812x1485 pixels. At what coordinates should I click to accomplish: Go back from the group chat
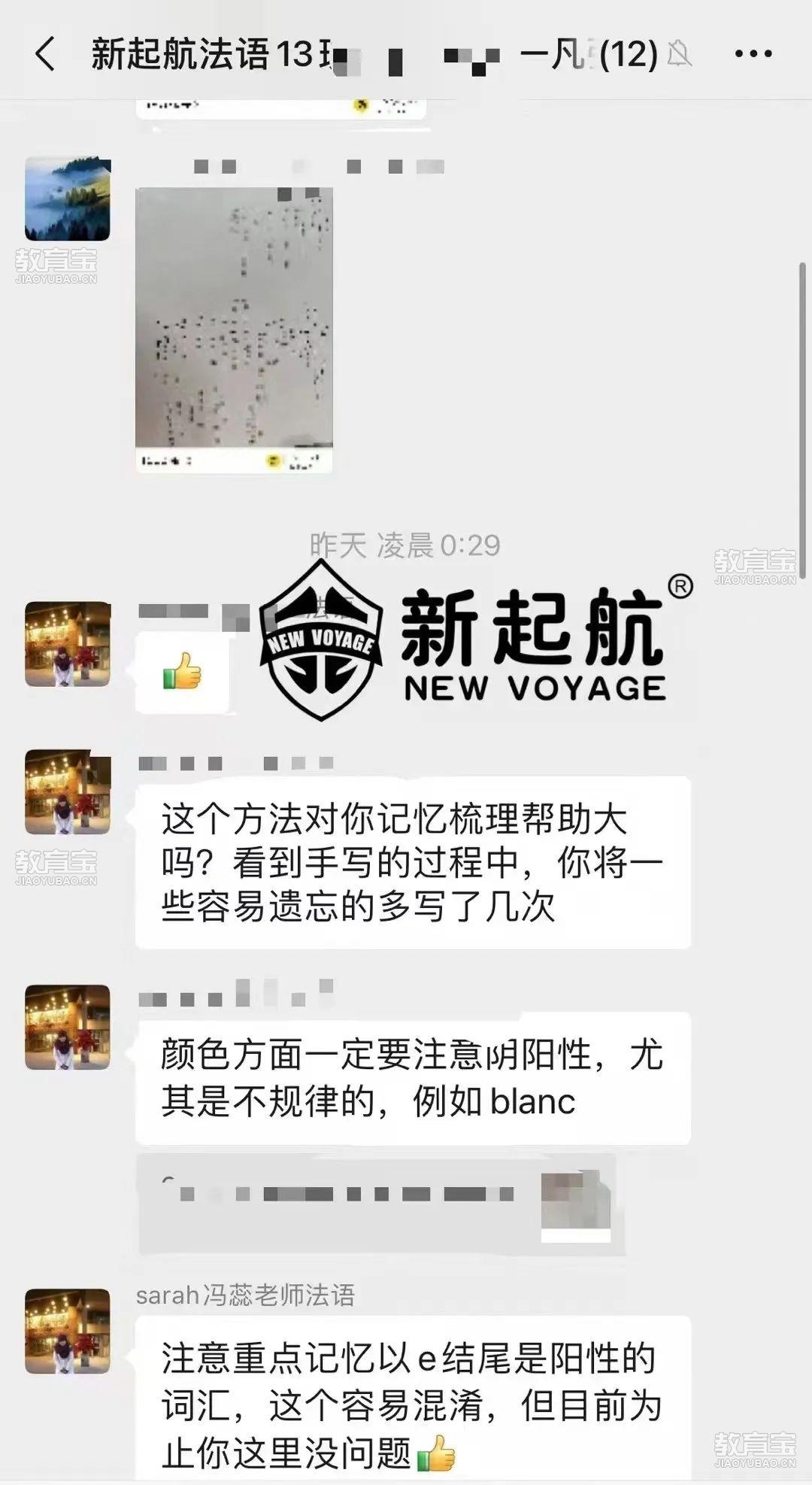coord(45,54)
